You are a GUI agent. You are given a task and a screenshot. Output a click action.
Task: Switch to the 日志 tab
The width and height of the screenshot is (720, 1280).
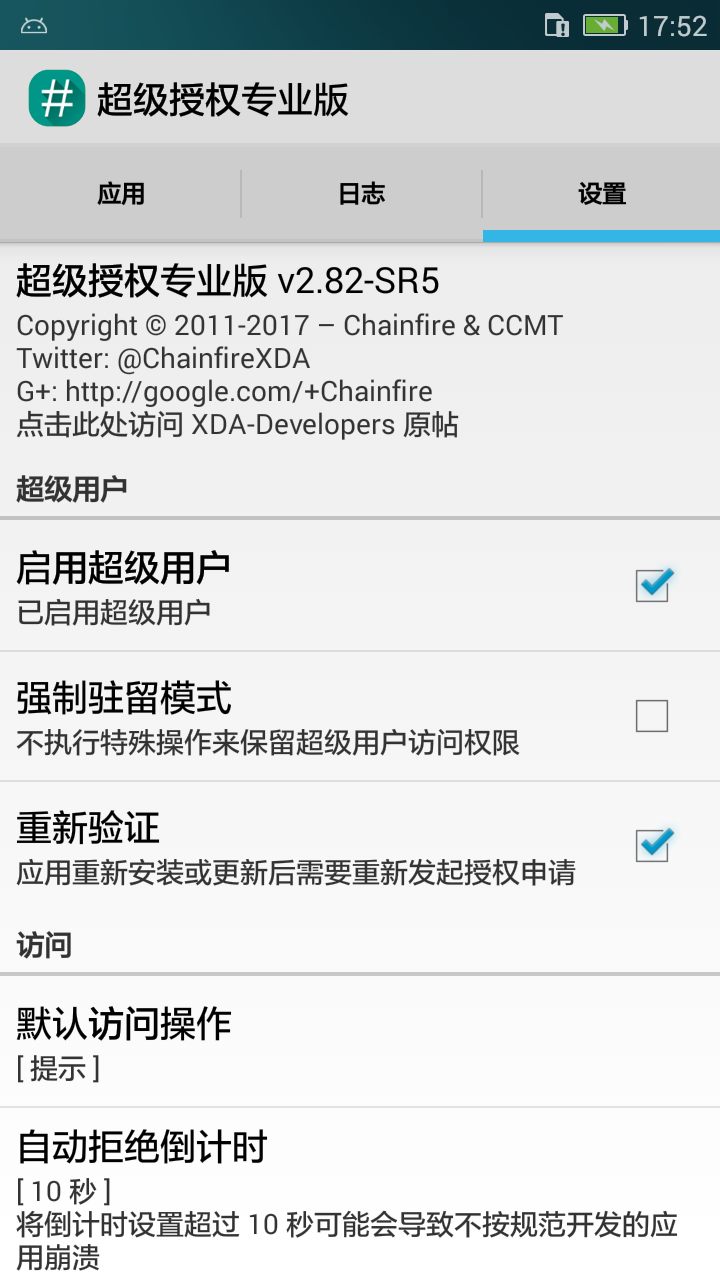[361, 194]
